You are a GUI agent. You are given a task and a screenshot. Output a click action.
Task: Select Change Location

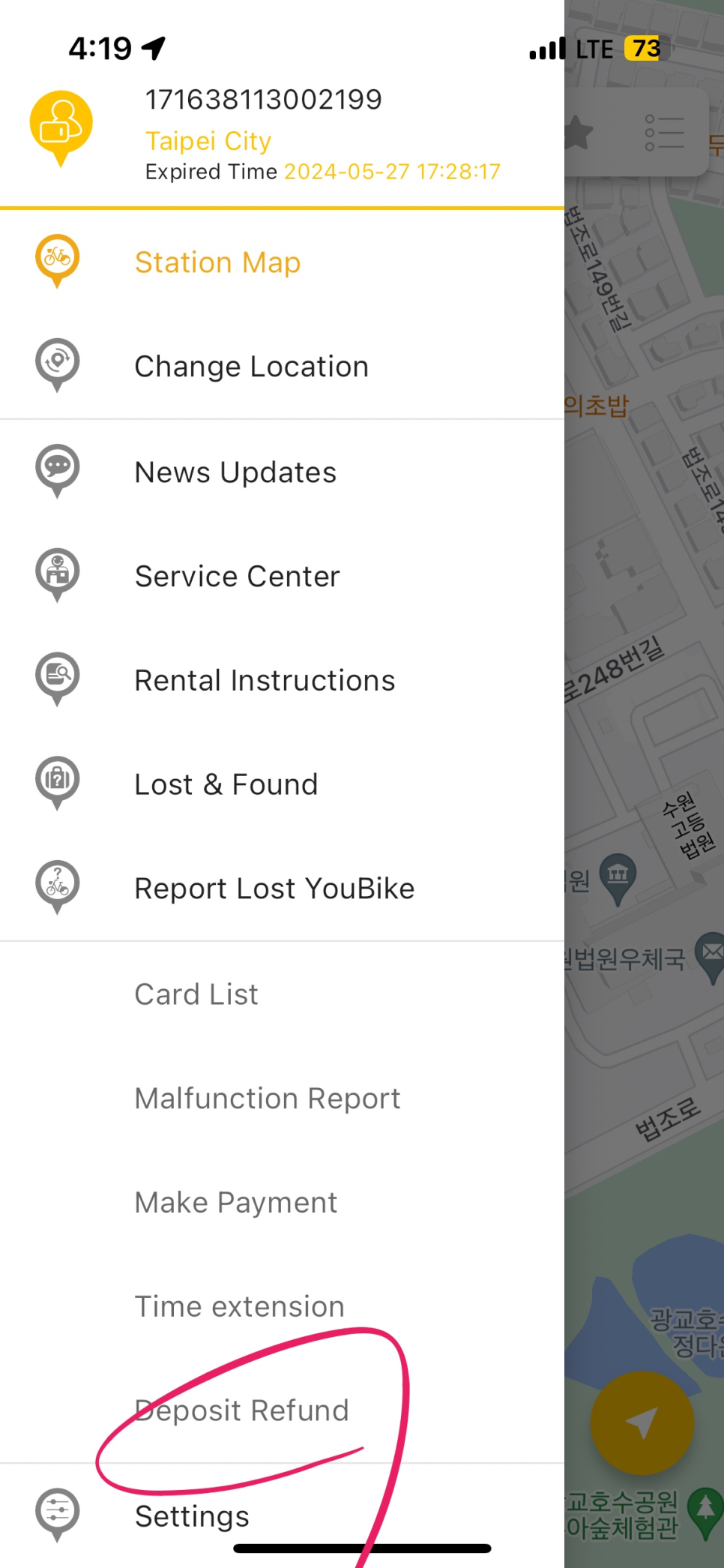251,367
